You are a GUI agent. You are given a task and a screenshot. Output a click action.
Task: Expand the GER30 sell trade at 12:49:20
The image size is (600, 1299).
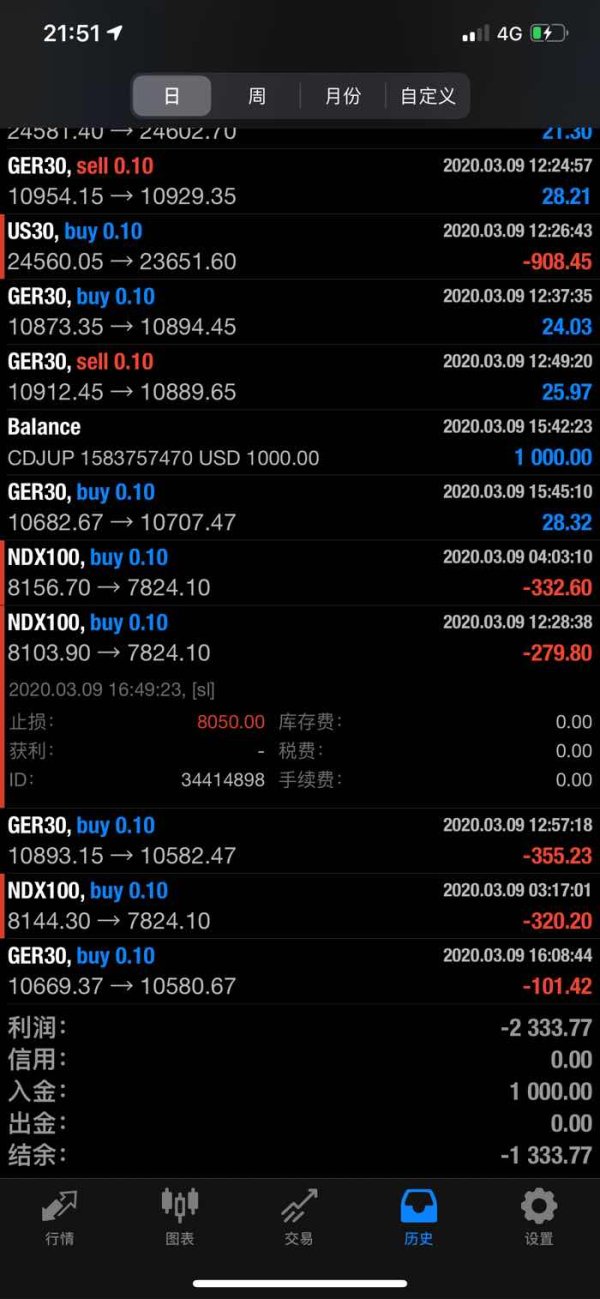point(300,377)
